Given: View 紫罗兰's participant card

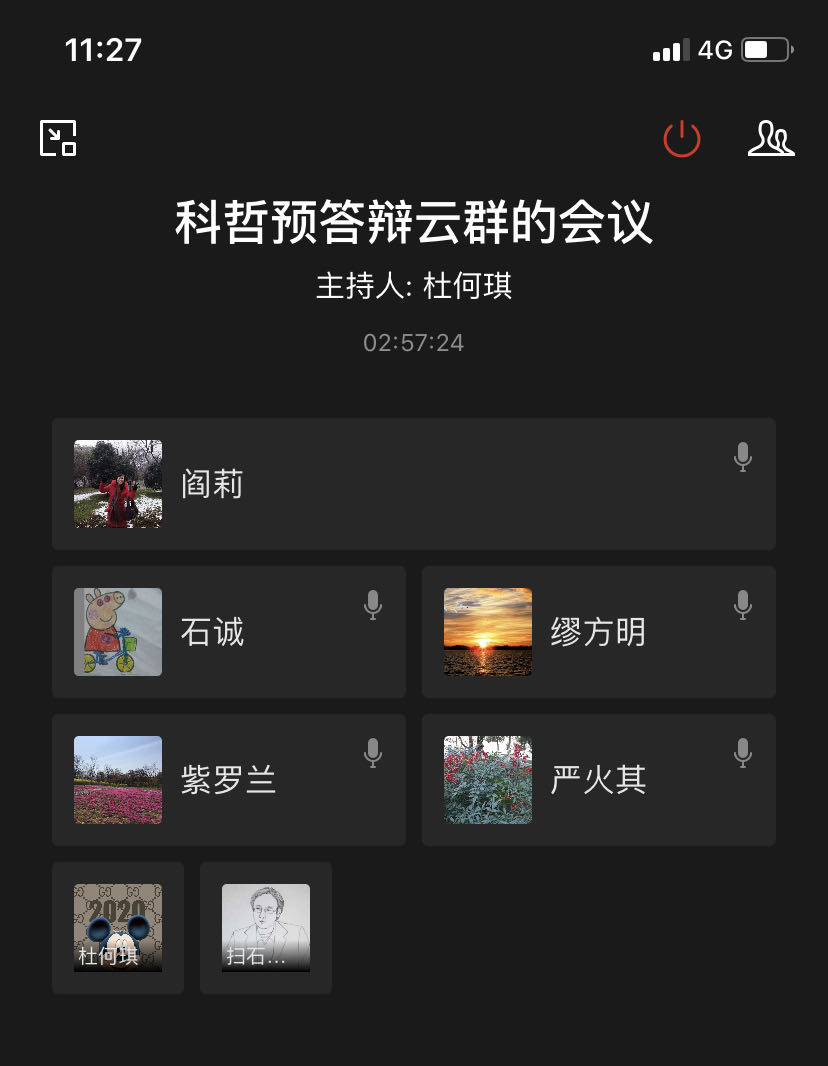Looking at the screenshot, I should pyautogui.click(x=229, y=780).
